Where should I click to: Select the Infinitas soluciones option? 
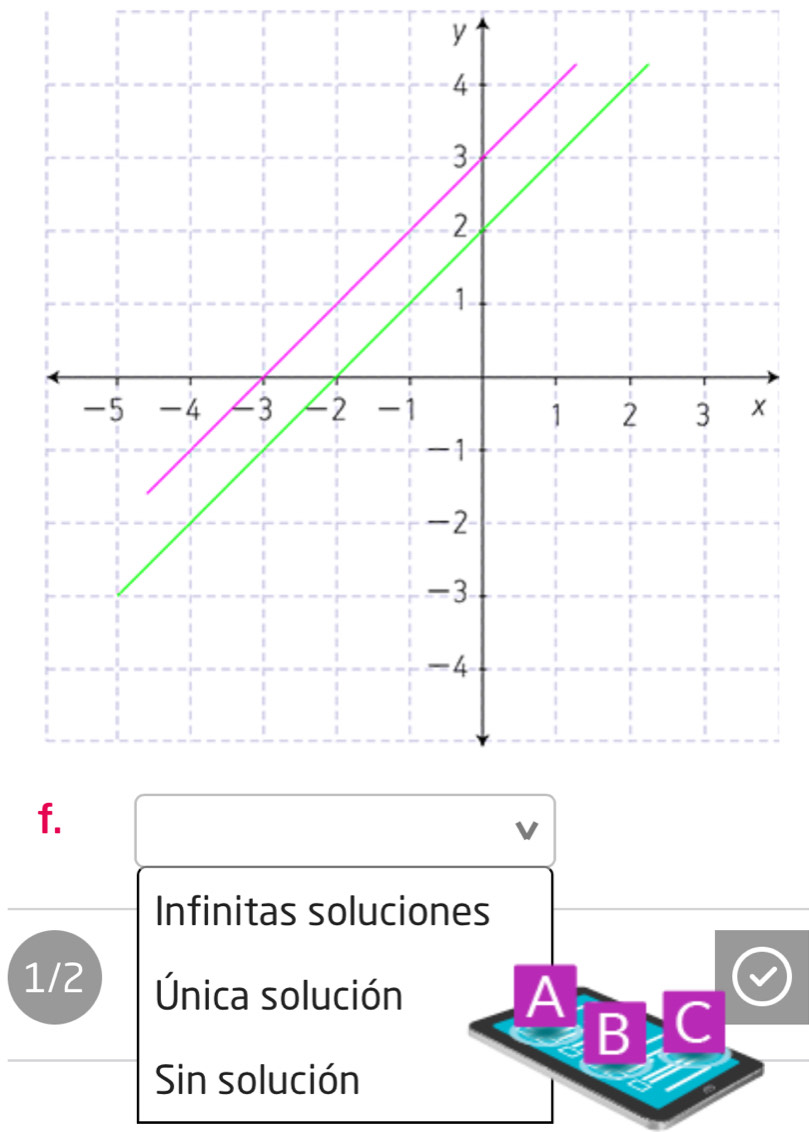click(x=323, y=912)
